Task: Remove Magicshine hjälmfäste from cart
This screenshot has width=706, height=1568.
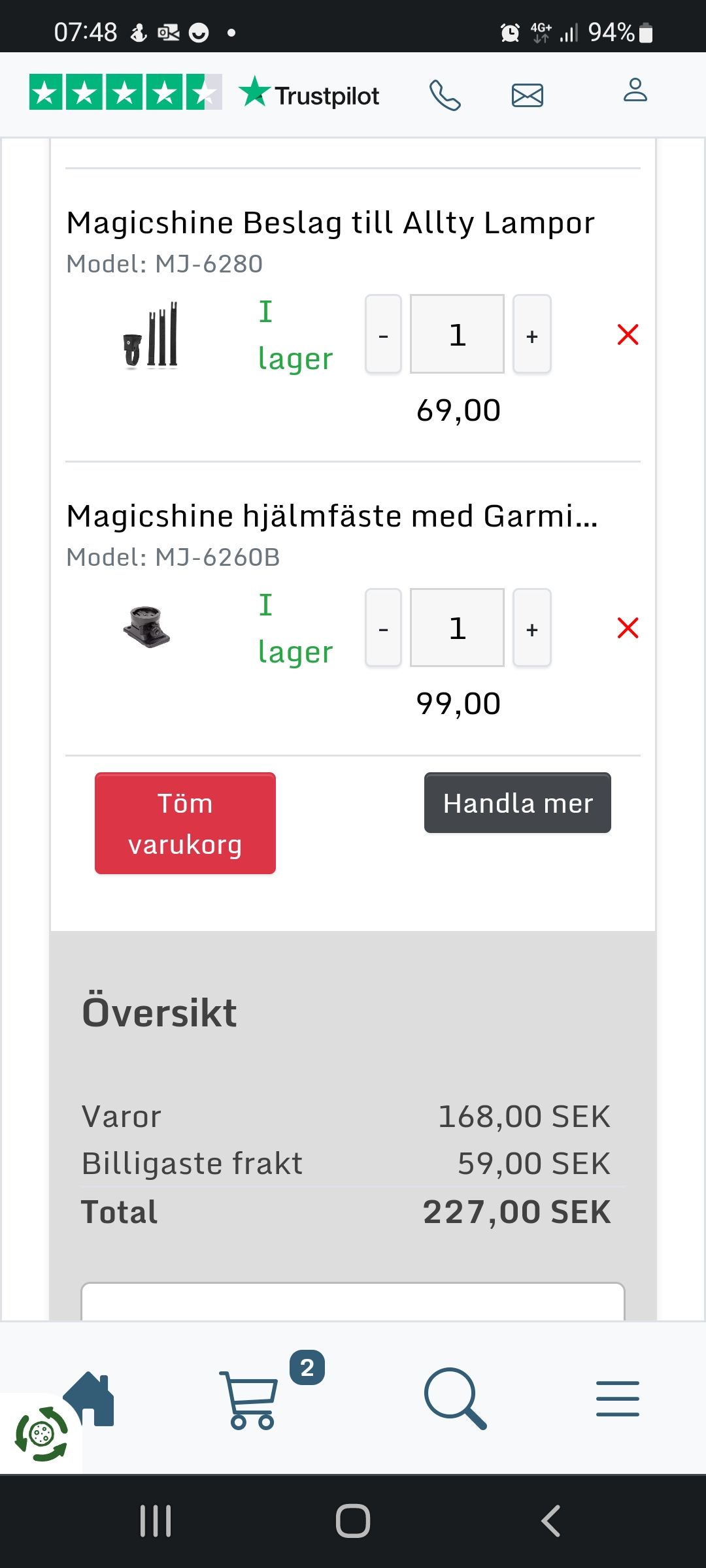Action: click(x=628, y=628)
